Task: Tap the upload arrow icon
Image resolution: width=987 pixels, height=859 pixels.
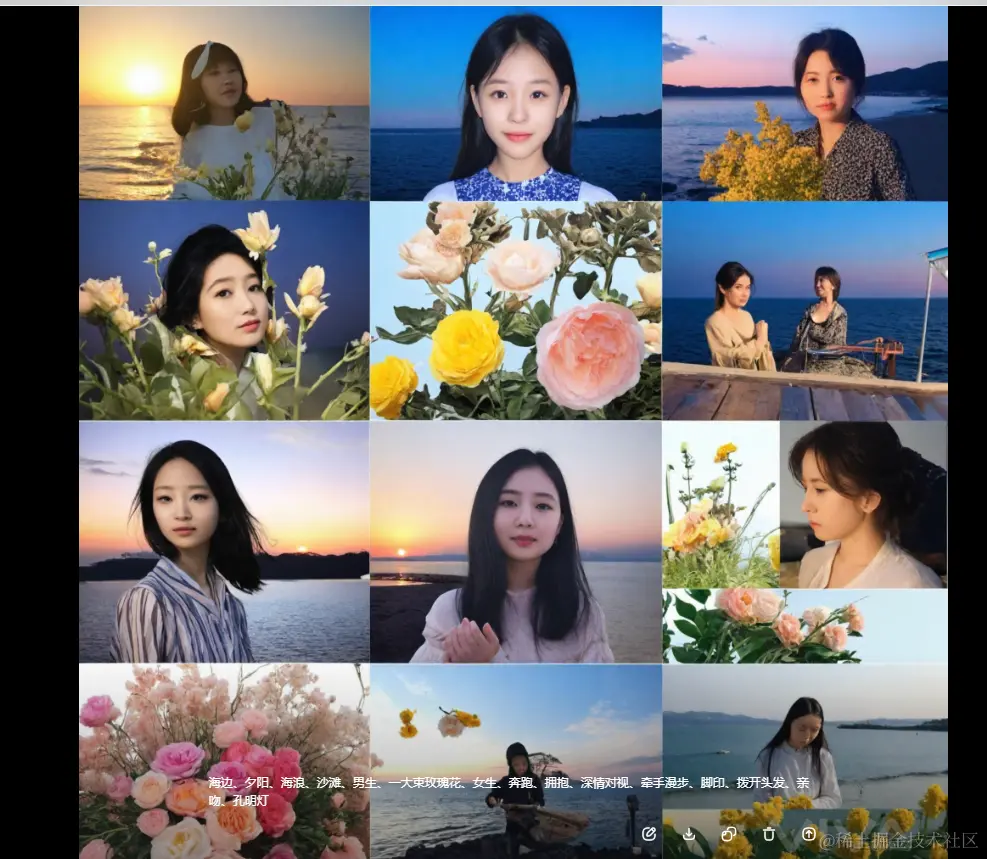Action: click(809, 834)
